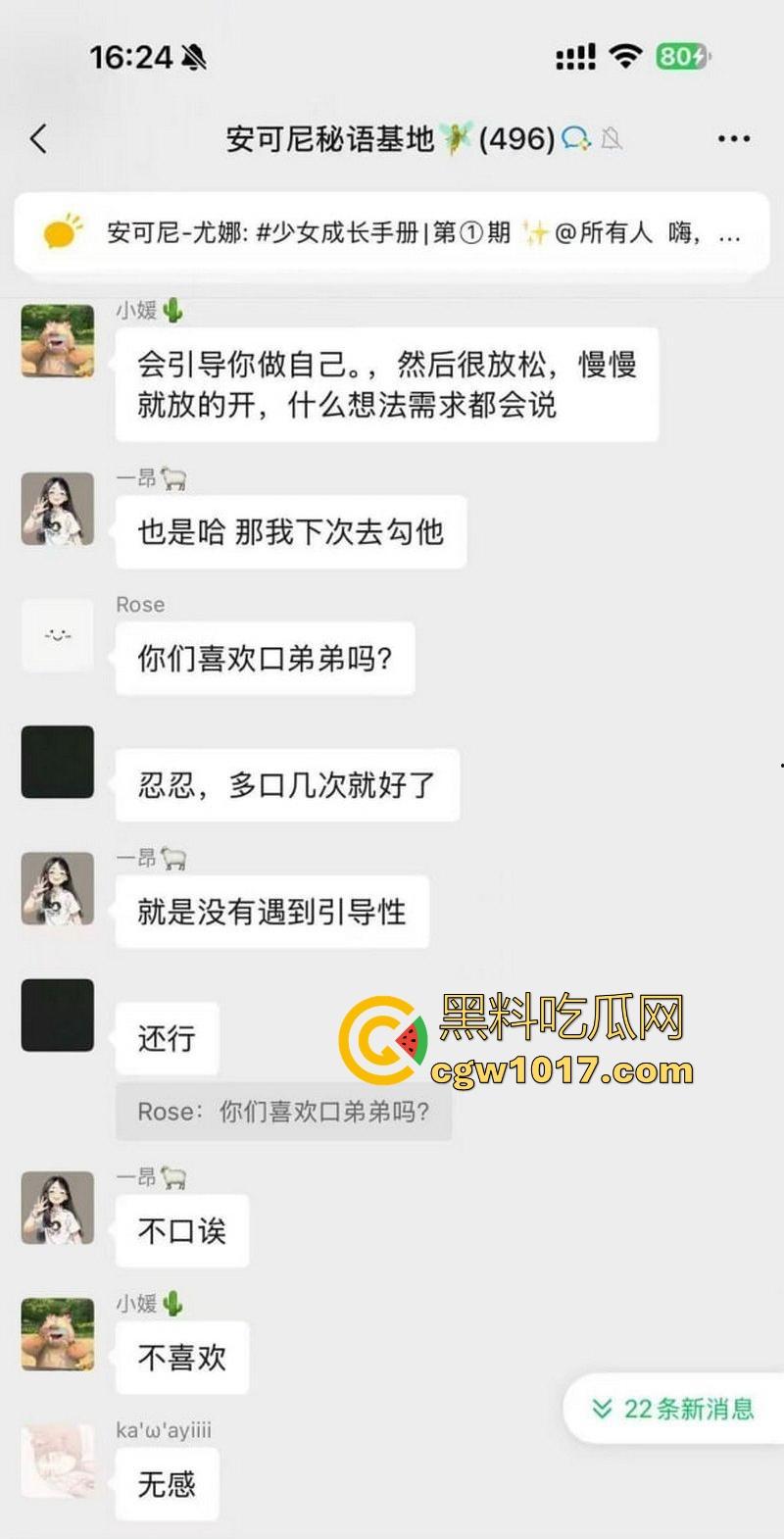Open the three-dot group settings menu
The height and width of the screenshot is (1539, 784).
click(732, 139)
